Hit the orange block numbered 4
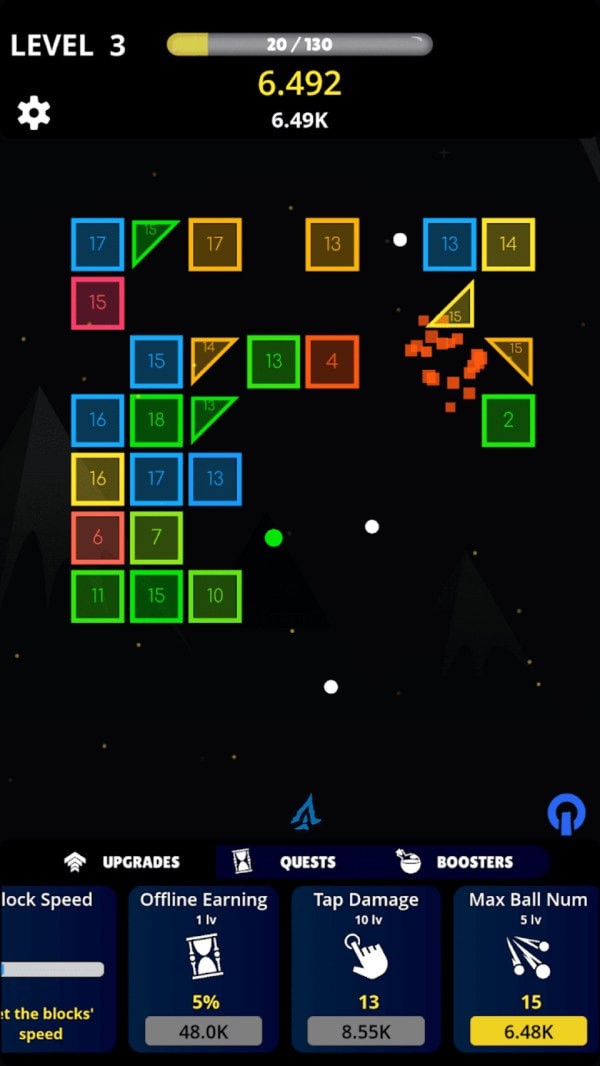 (332, 362)
